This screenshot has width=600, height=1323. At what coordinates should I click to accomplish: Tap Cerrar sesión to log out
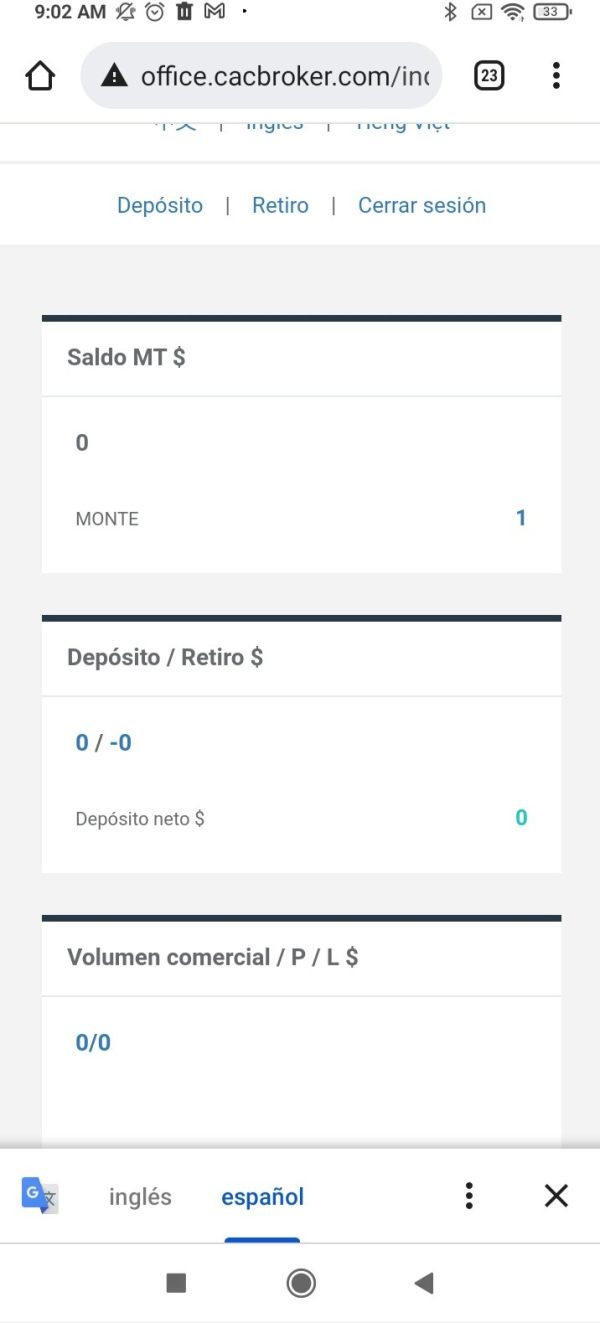422,205
